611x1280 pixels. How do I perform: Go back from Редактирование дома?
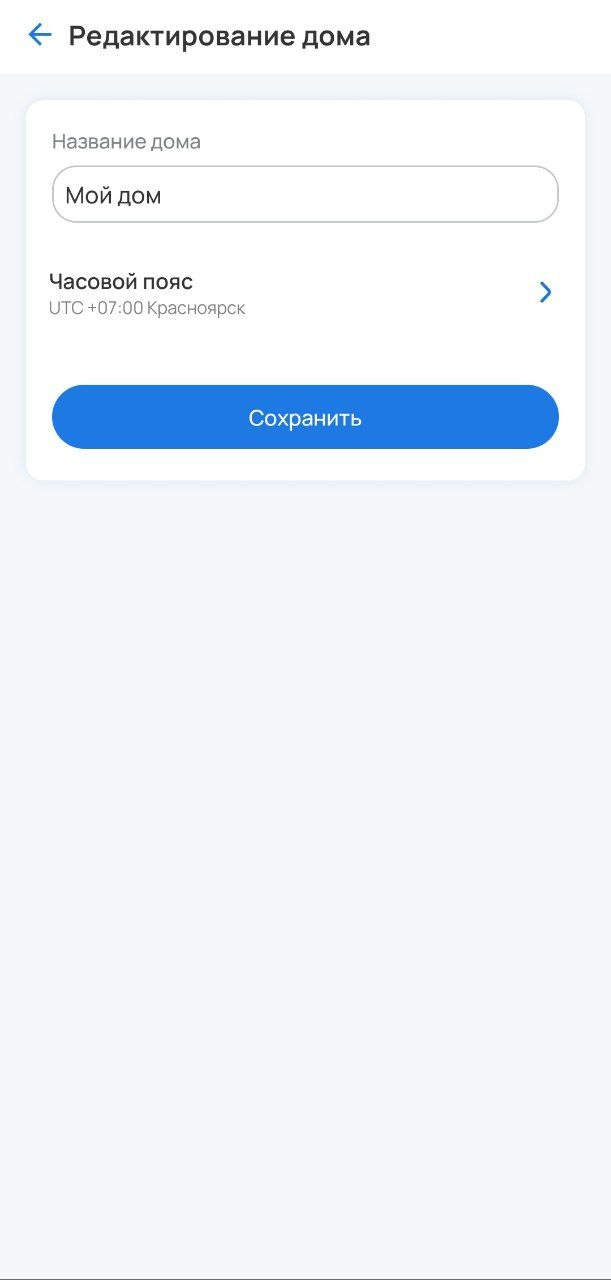tap(39, 36)
